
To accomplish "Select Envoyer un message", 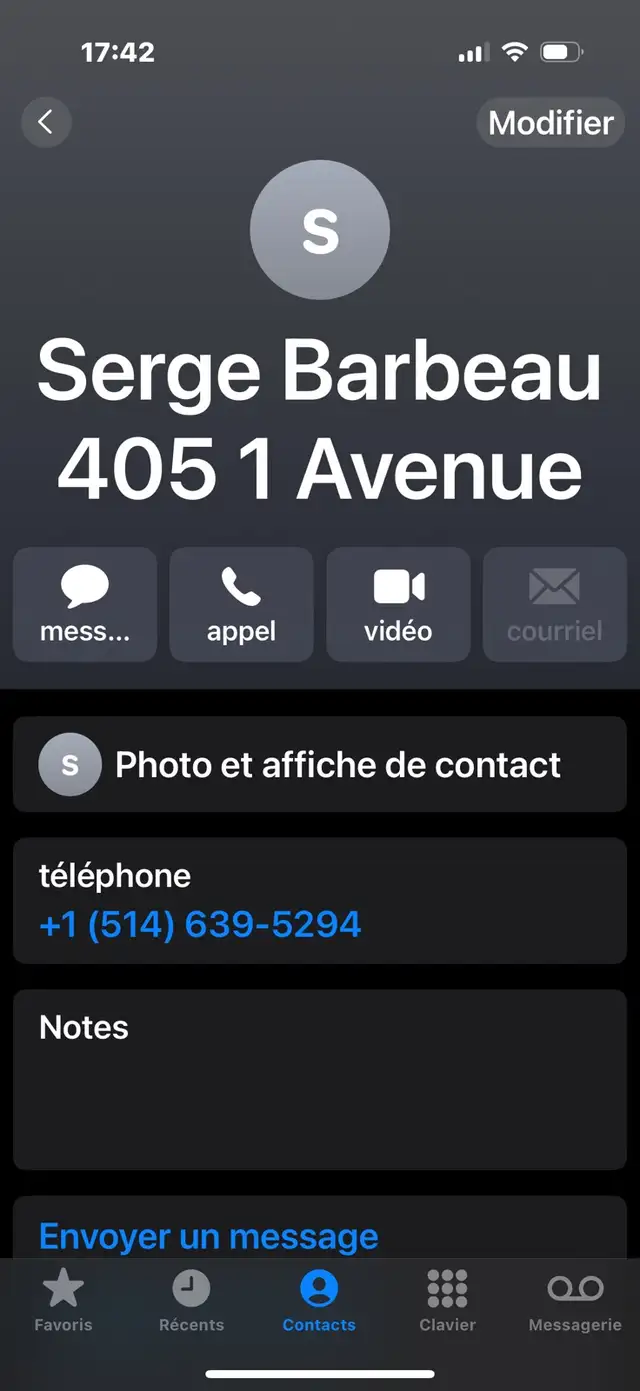I will (x=209, y=1236).
